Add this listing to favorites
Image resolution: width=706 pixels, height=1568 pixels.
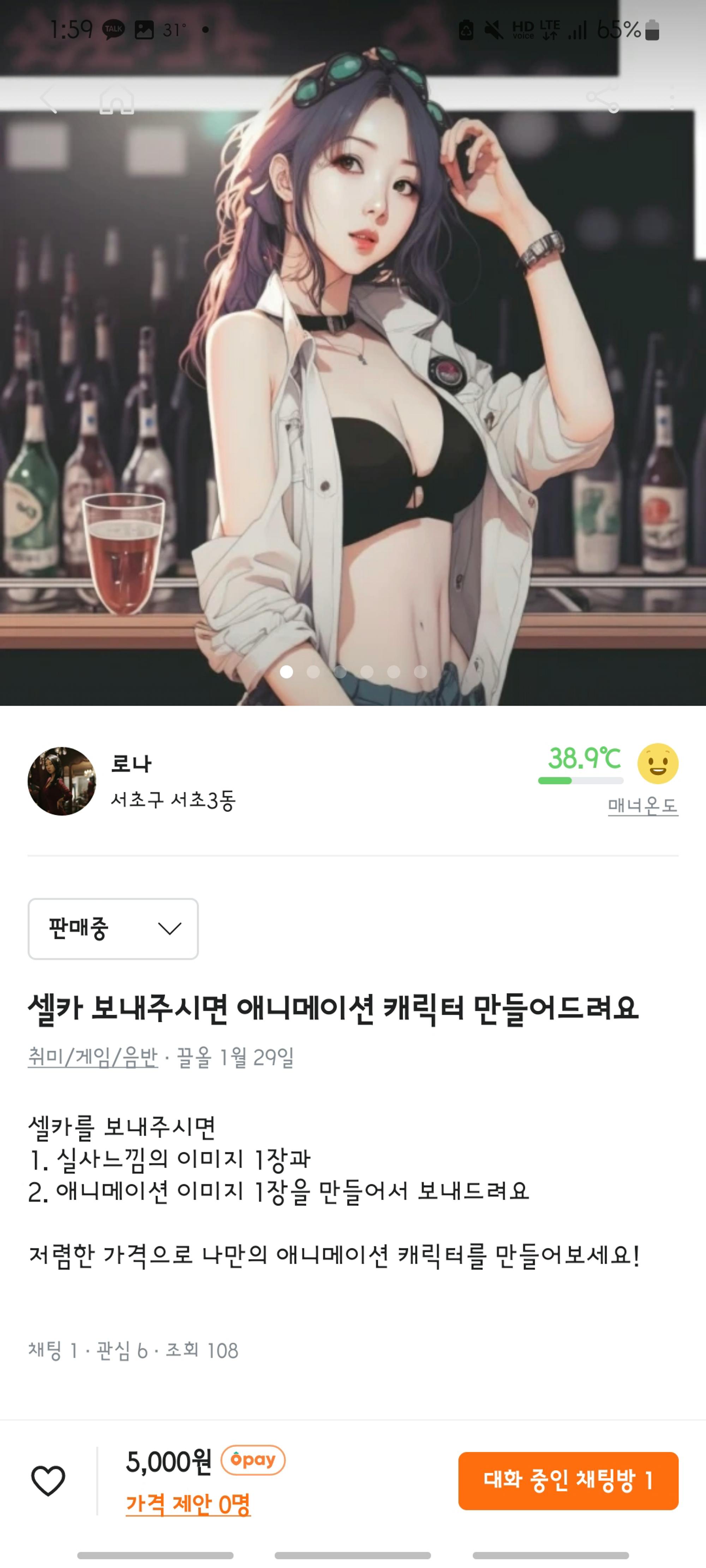[x=48, y=1480]
